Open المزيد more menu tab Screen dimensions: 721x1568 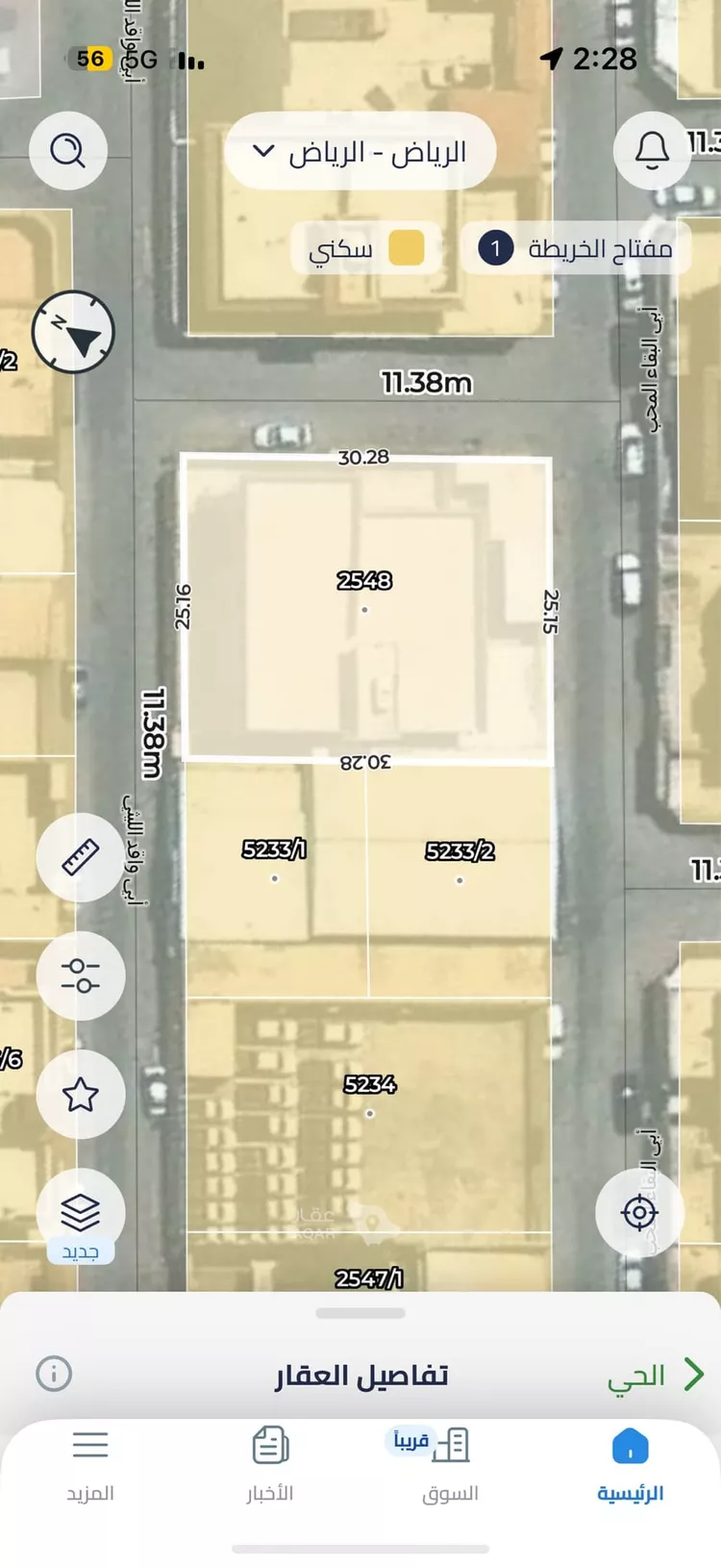[90, 1466]
